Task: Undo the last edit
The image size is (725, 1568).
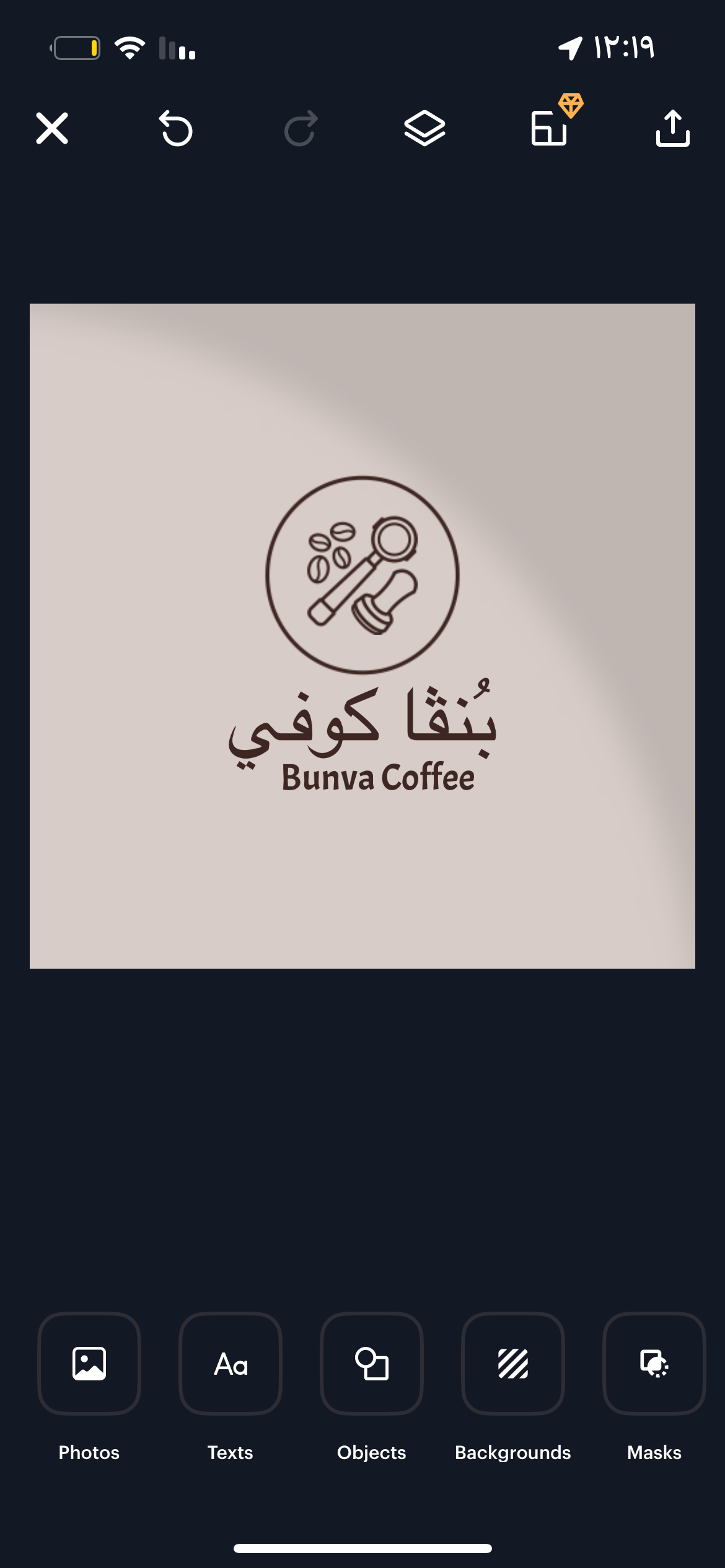Action: point(177,128)
